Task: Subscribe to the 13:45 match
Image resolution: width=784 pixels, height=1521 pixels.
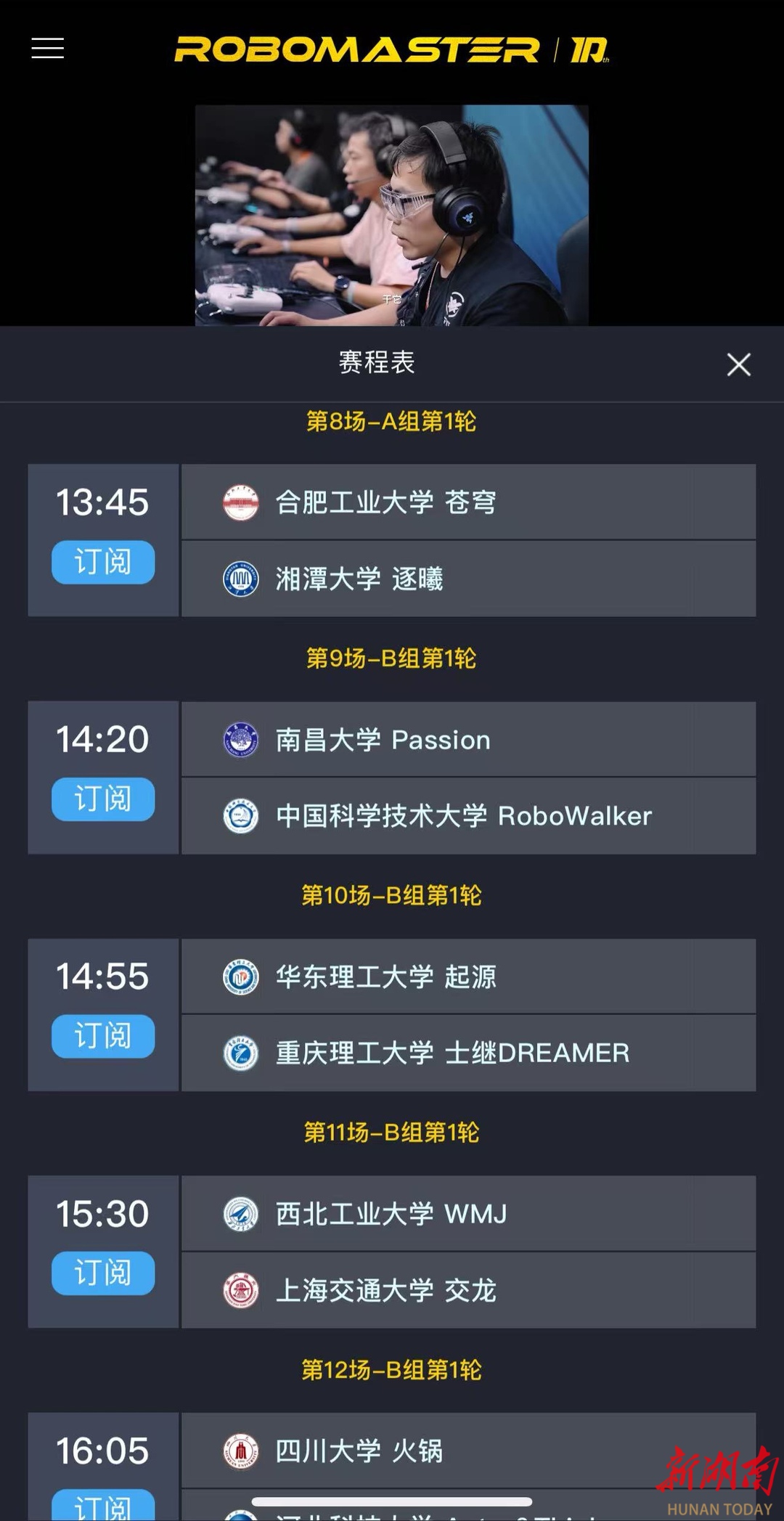Action: 103,562
